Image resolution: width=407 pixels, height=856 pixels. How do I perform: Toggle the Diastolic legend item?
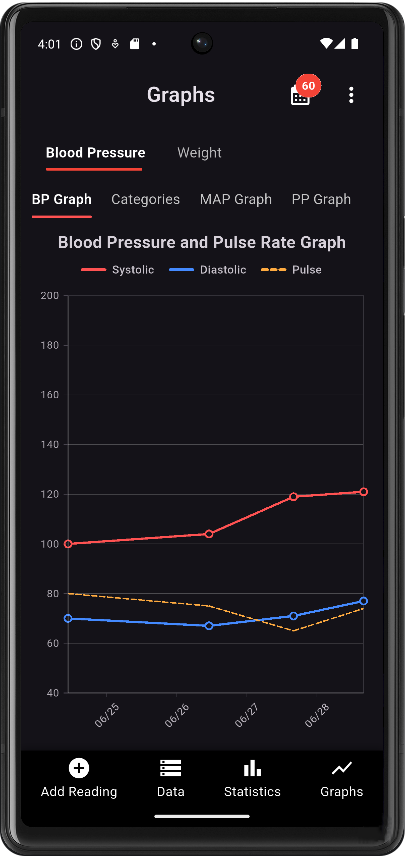(208, 270)
